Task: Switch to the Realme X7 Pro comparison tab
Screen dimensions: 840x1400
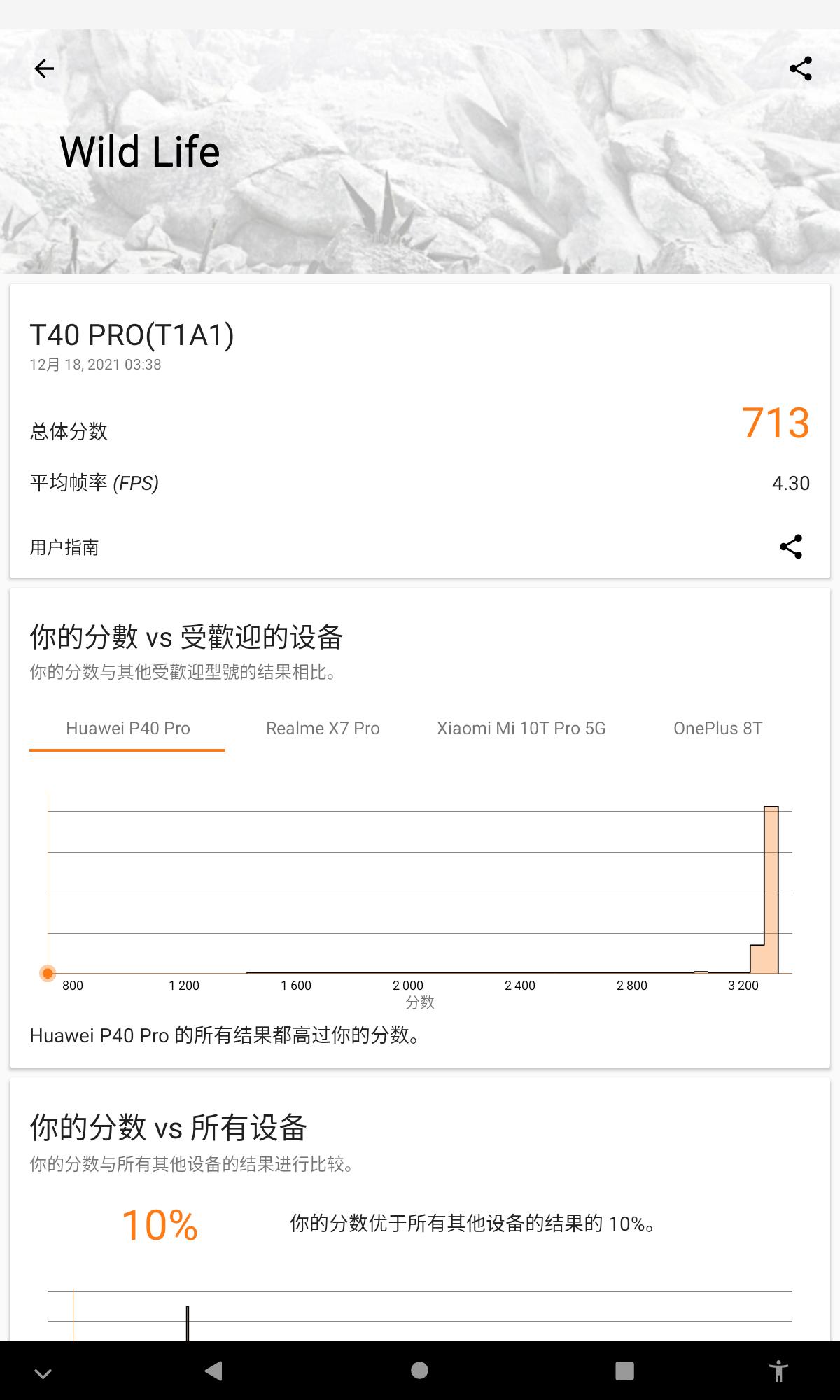Action: [x=322, y=728]
